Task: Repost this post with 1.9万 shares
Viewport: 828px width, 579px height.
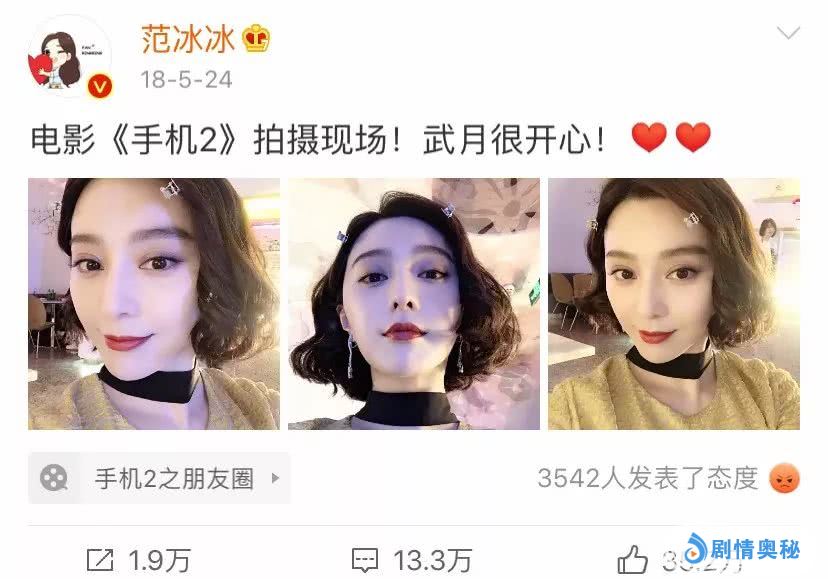Action: pyautogui.click(x=138, y=560)
